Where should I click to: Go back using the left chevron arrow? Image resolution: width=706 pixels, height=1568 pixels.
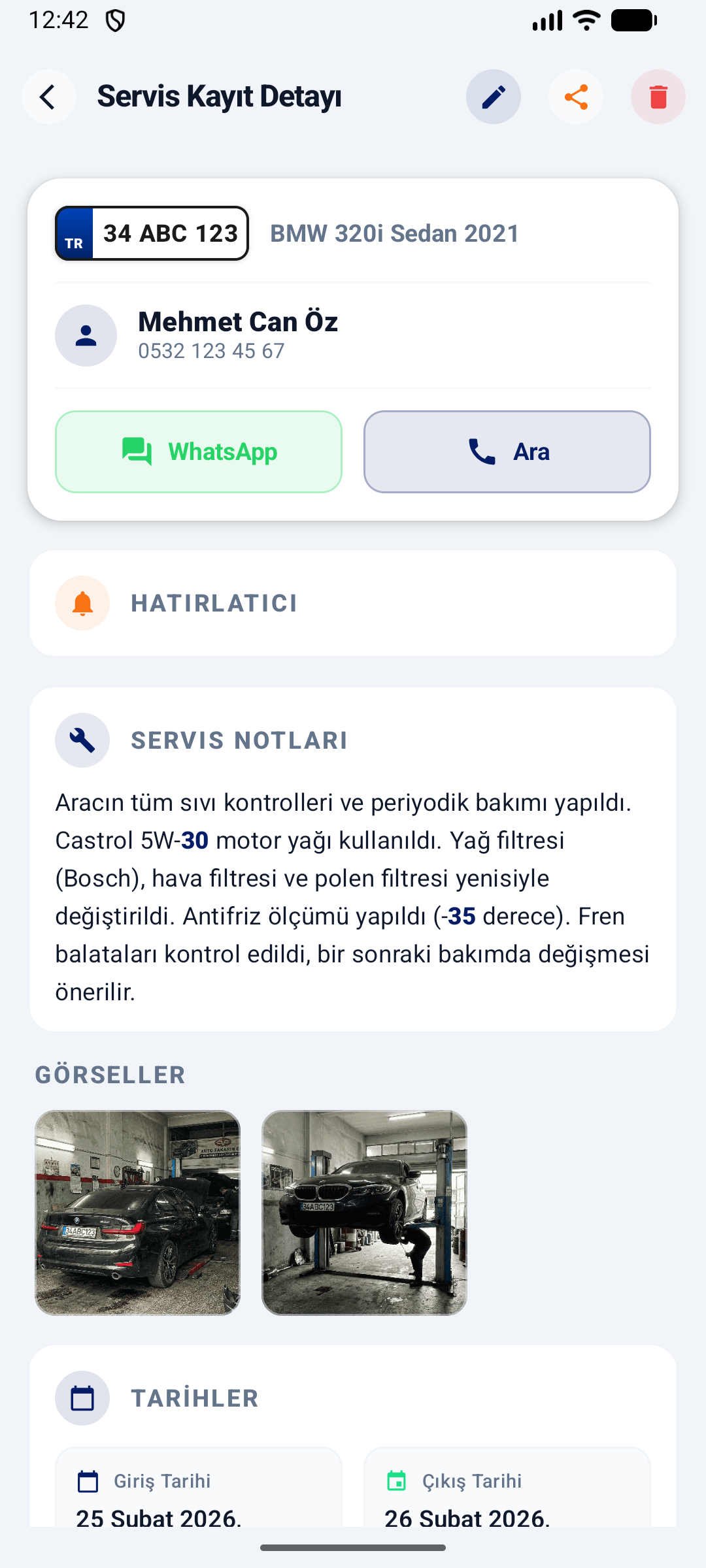pos(48,96)
